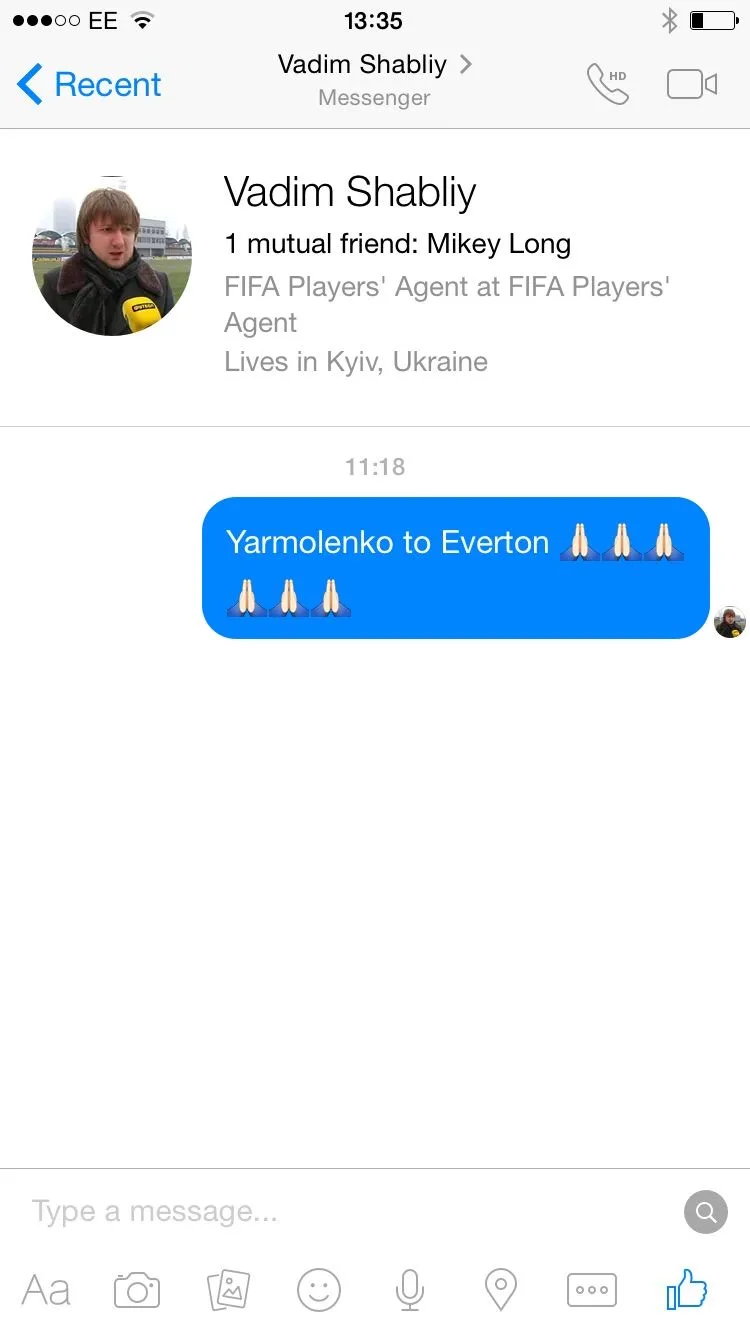Send a thumbs-up like
This screenshot has width=750, height=1334.
686,1290
